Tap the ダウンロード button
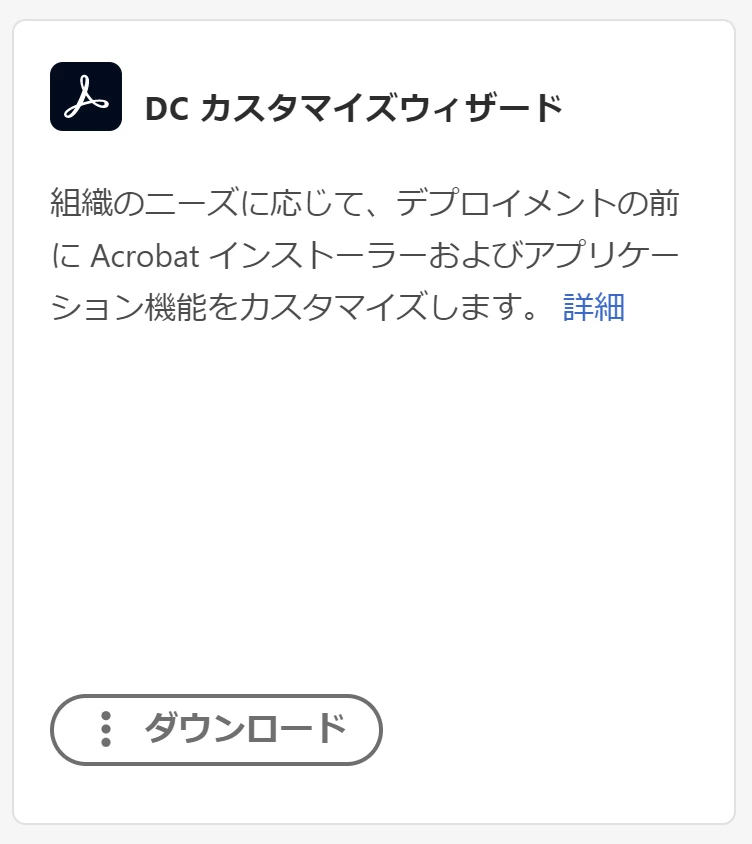The width and height of the screenshot is (752, 844). [216, 730]
